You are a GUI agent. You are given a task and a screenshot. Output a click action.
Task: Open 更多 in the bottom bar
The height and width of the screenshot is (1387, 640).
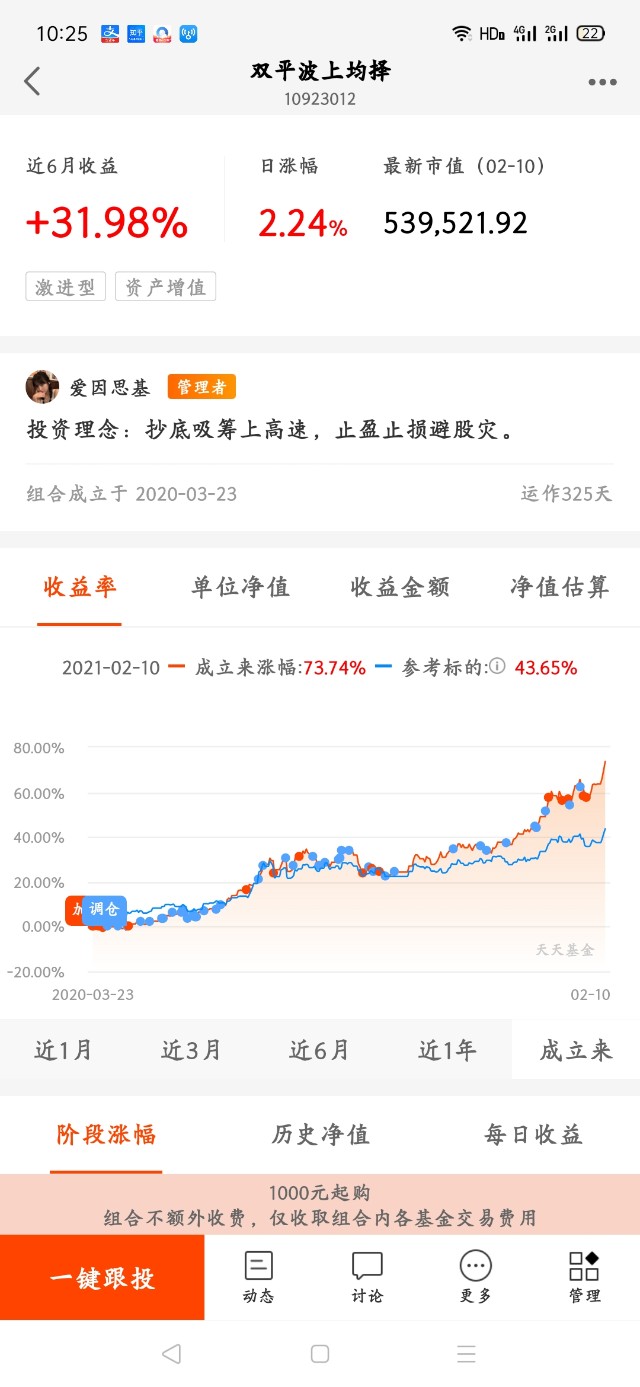point(476,1278)
